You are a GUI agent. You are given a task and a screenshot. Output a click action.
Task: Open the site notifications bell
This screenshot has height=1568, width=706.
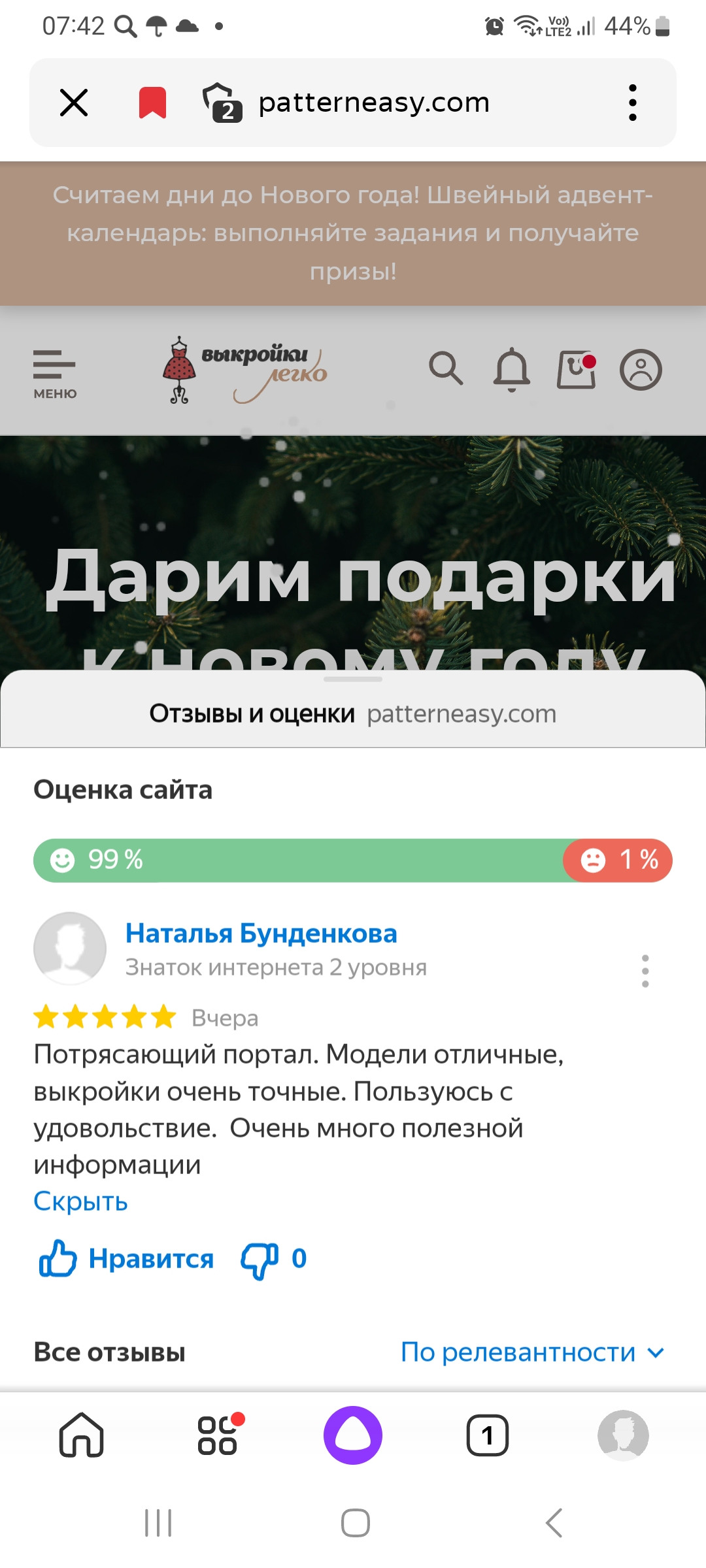point(511,369)
